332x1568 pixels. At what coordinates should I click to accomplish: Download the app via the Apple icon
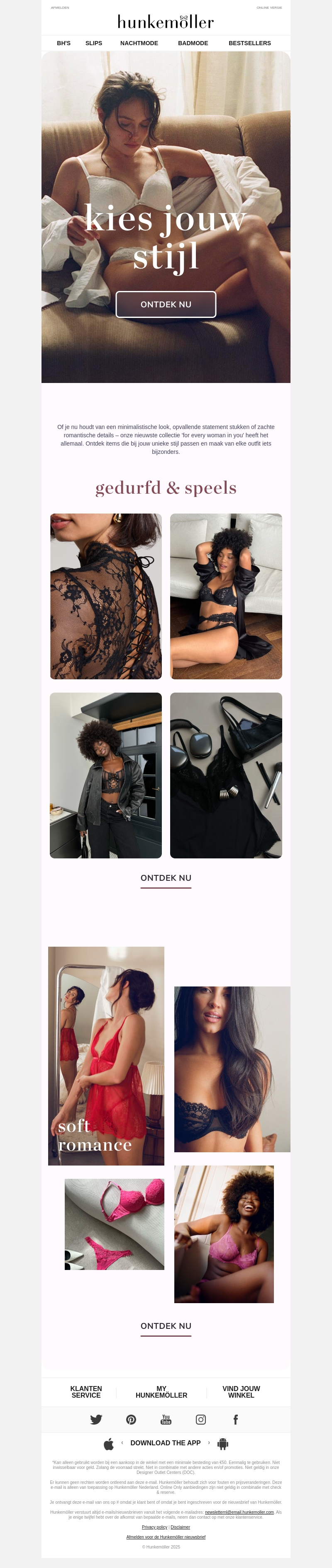click(x=109, y=1444)
